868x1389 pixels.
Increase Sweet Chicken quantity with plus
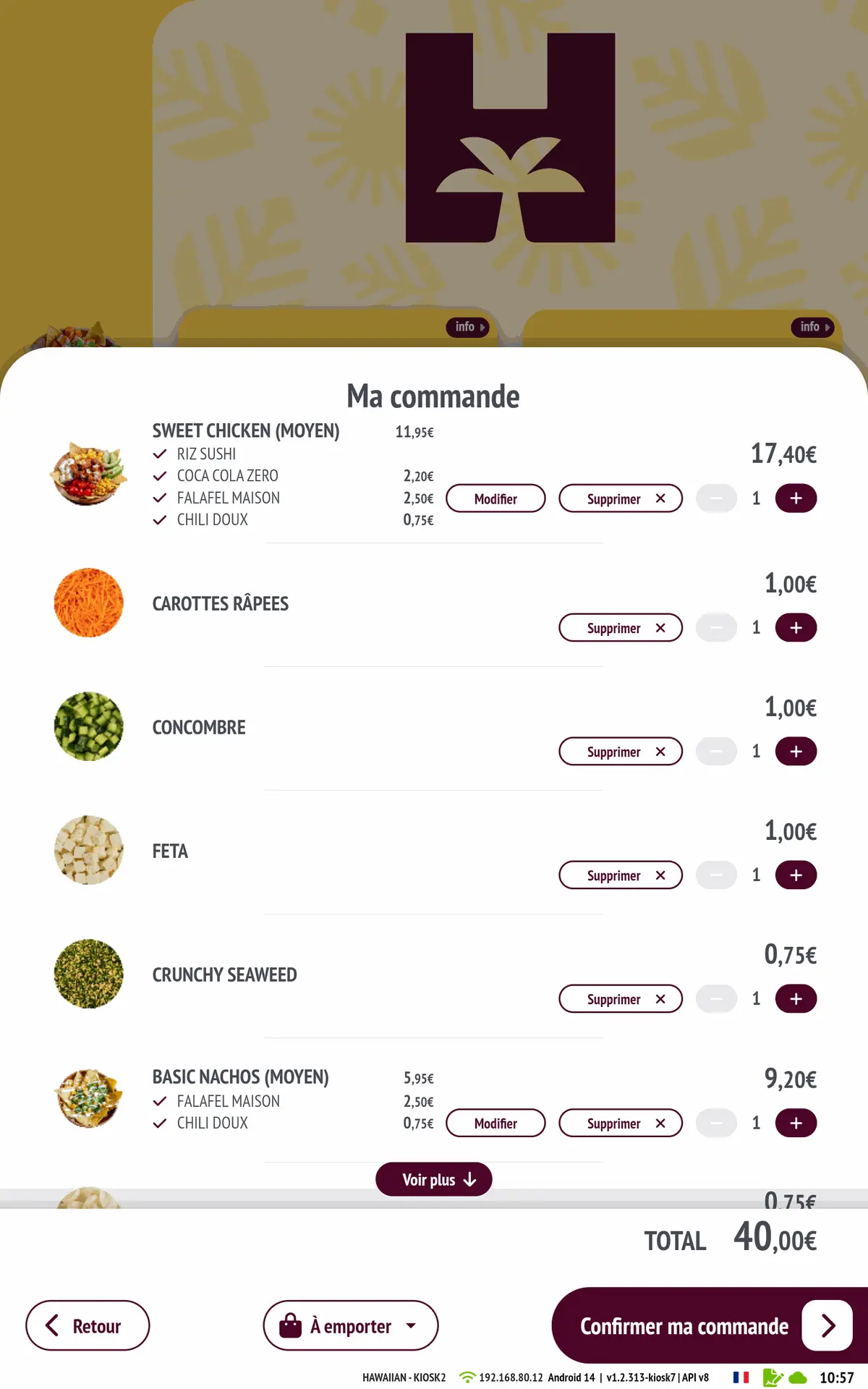point(796,498)
